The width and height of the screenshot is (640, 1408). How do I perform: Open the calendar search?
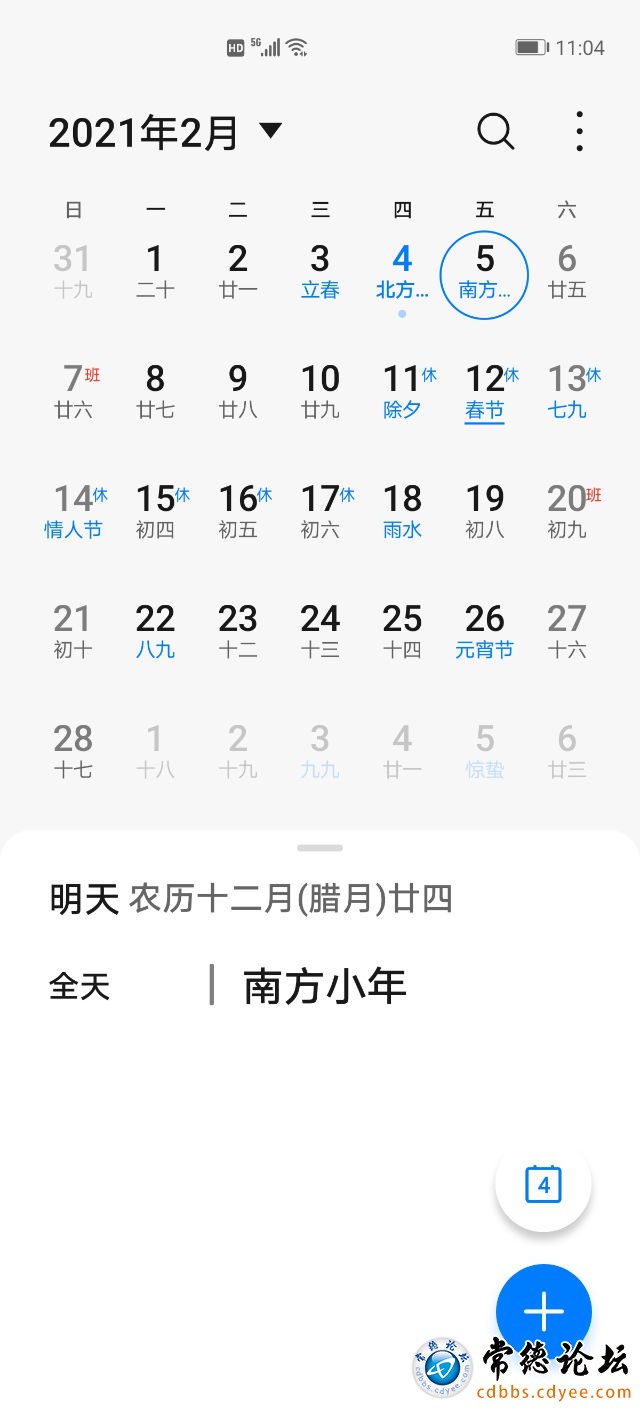click(495, 131)
